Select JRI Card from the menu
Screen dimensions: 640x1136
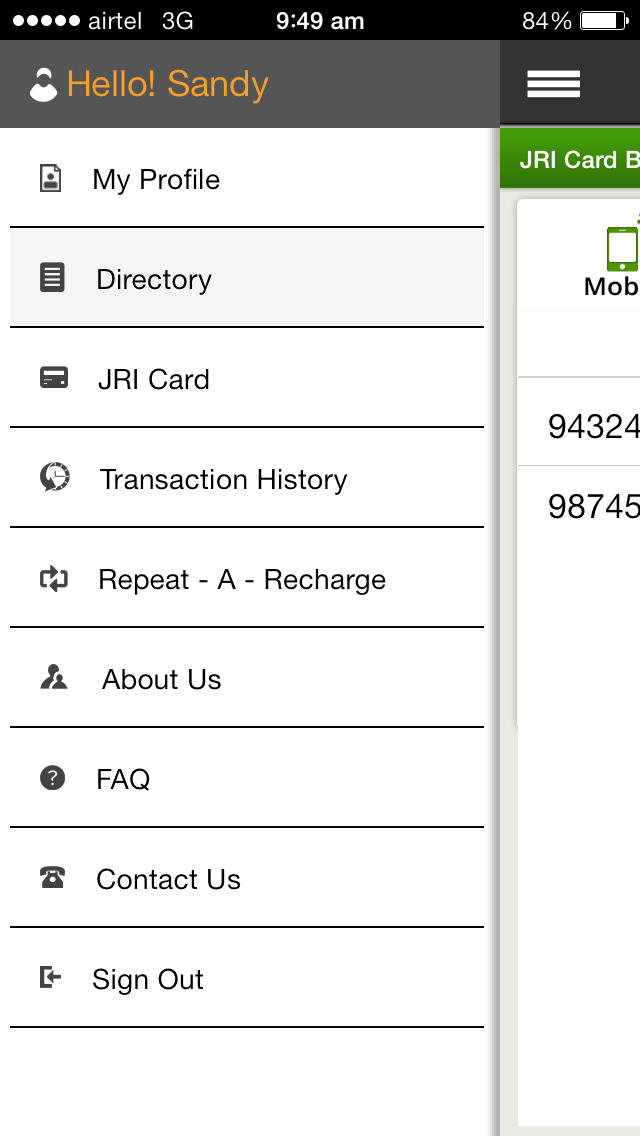(246, 377)
